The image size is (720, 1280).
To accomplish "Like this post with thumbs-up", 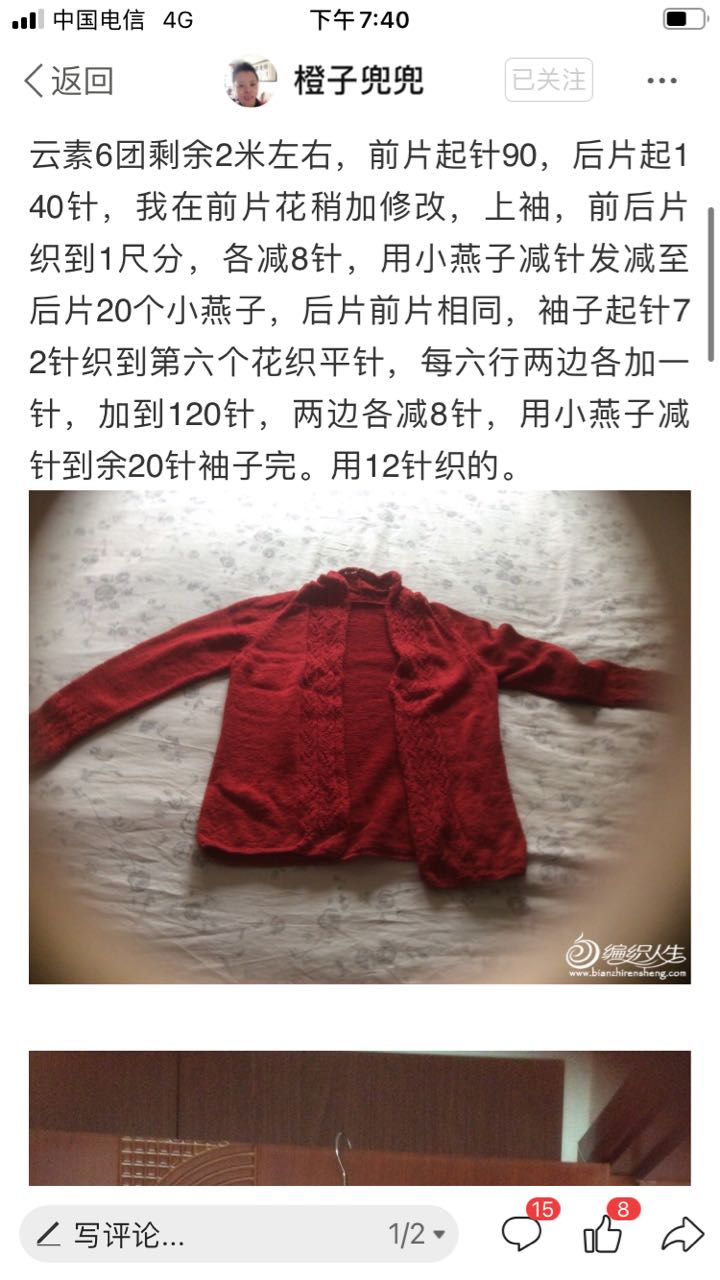I will click(x=604, y=1236).
